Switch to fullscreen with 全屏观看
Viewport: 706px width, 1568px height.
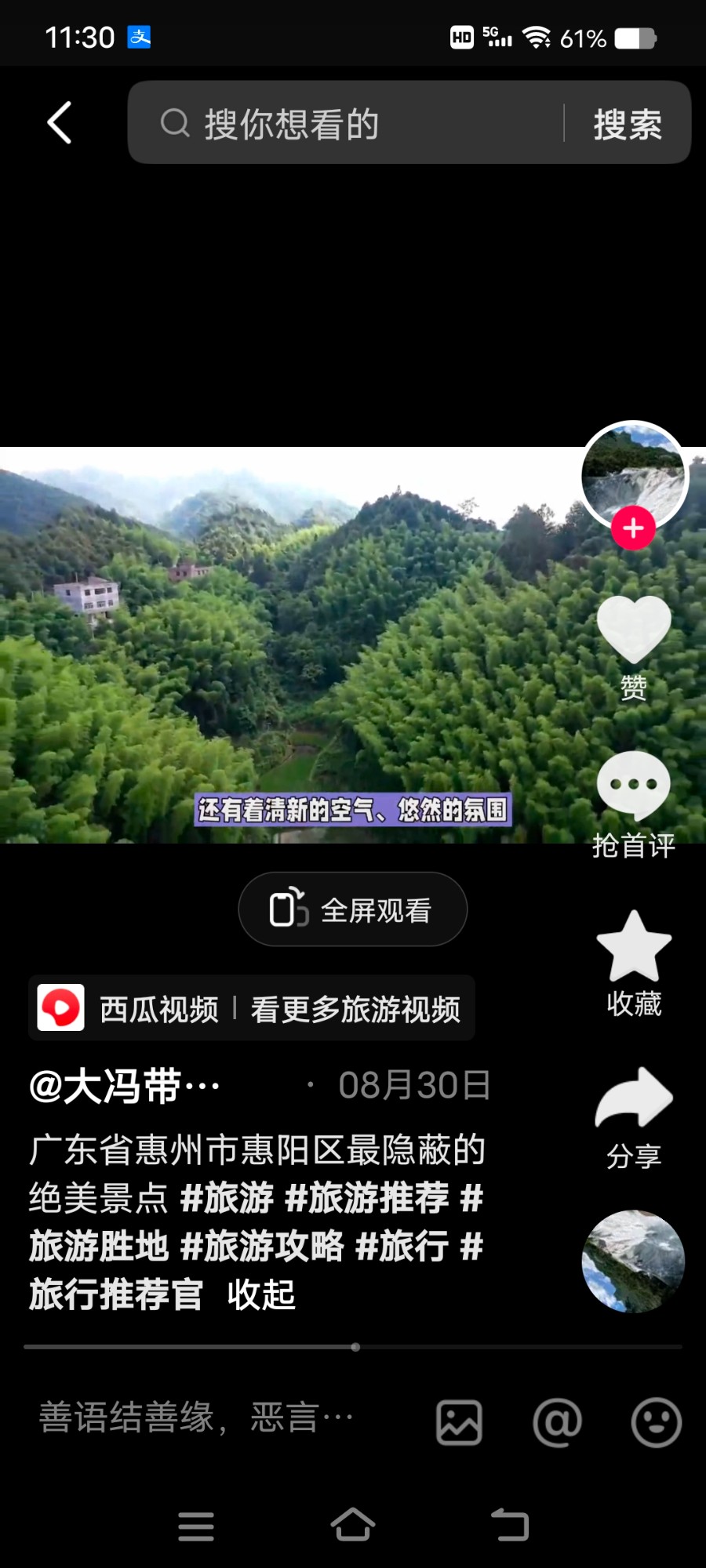click(353, 909)
